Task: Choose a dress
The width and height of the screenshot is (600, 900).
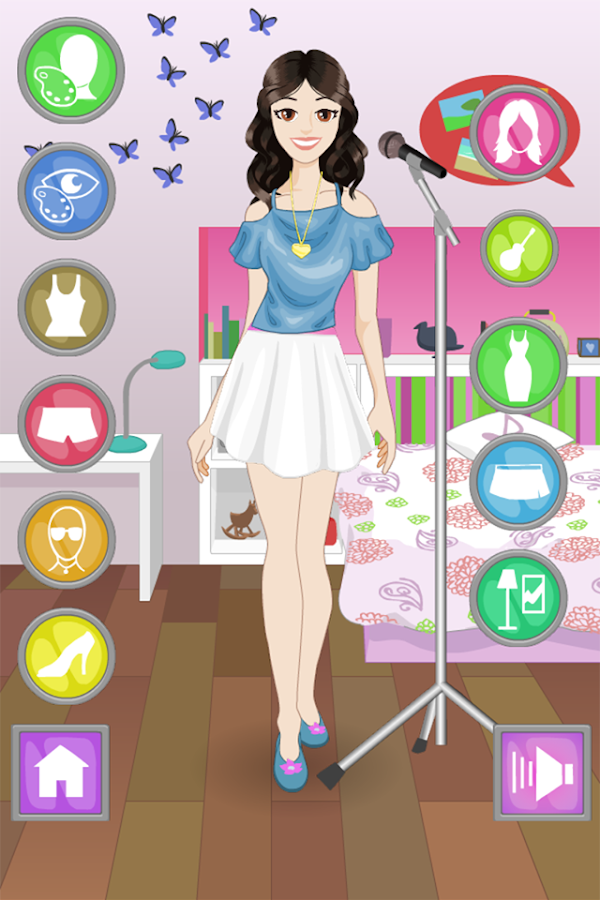Action: tap(519, 364)
